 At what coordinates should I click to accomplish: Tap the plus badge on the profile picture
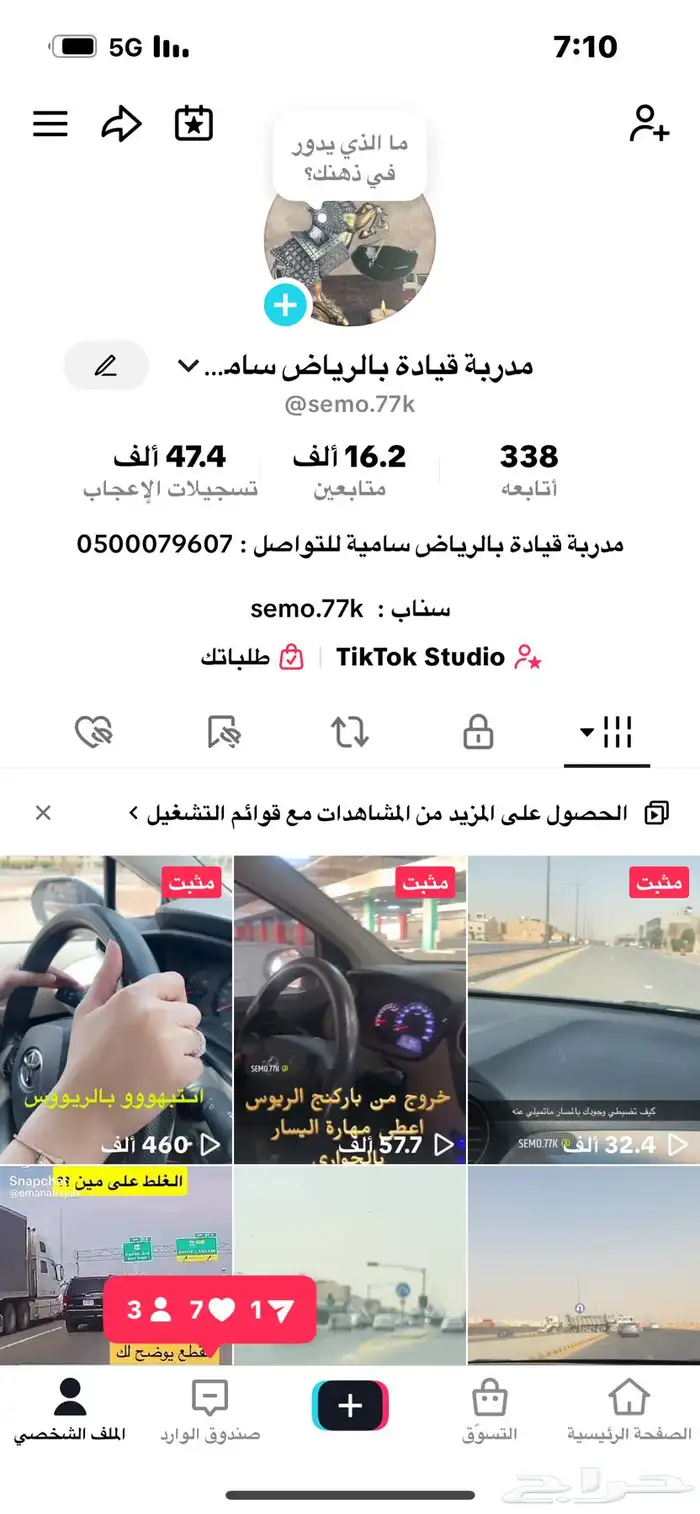(286, 304)
